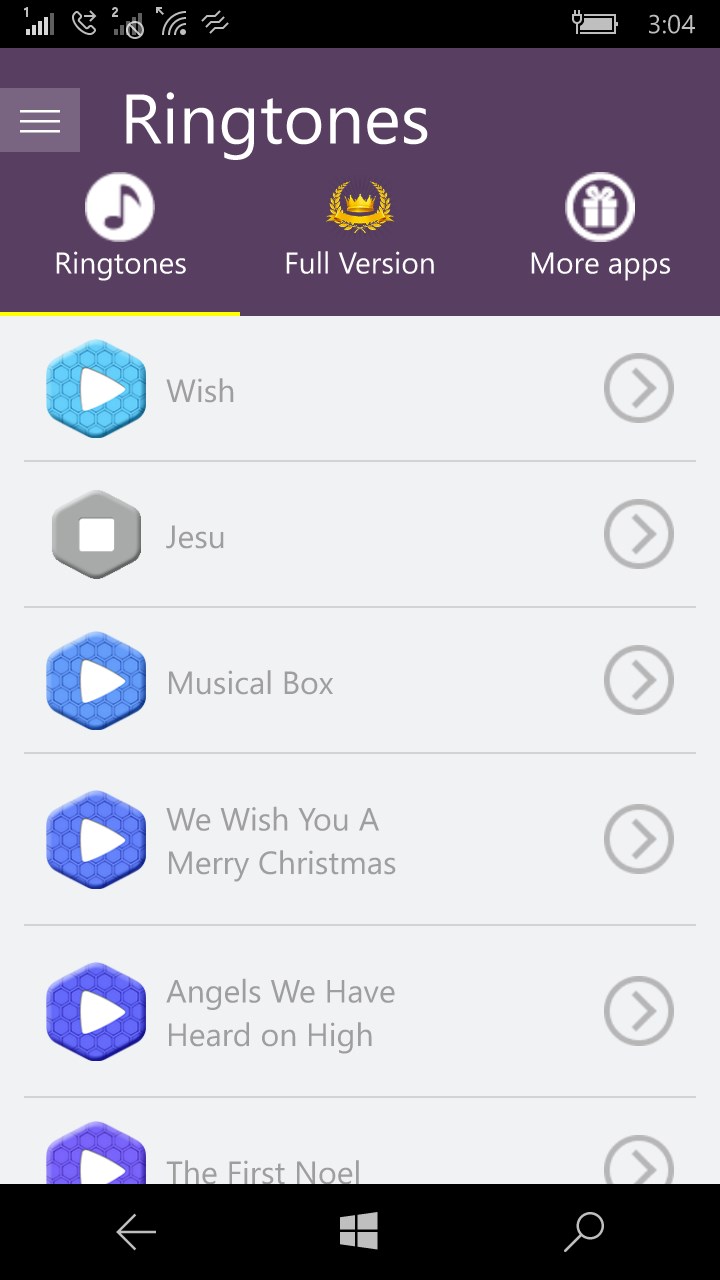Tap the system search magnifier

tap(584, 1232)
